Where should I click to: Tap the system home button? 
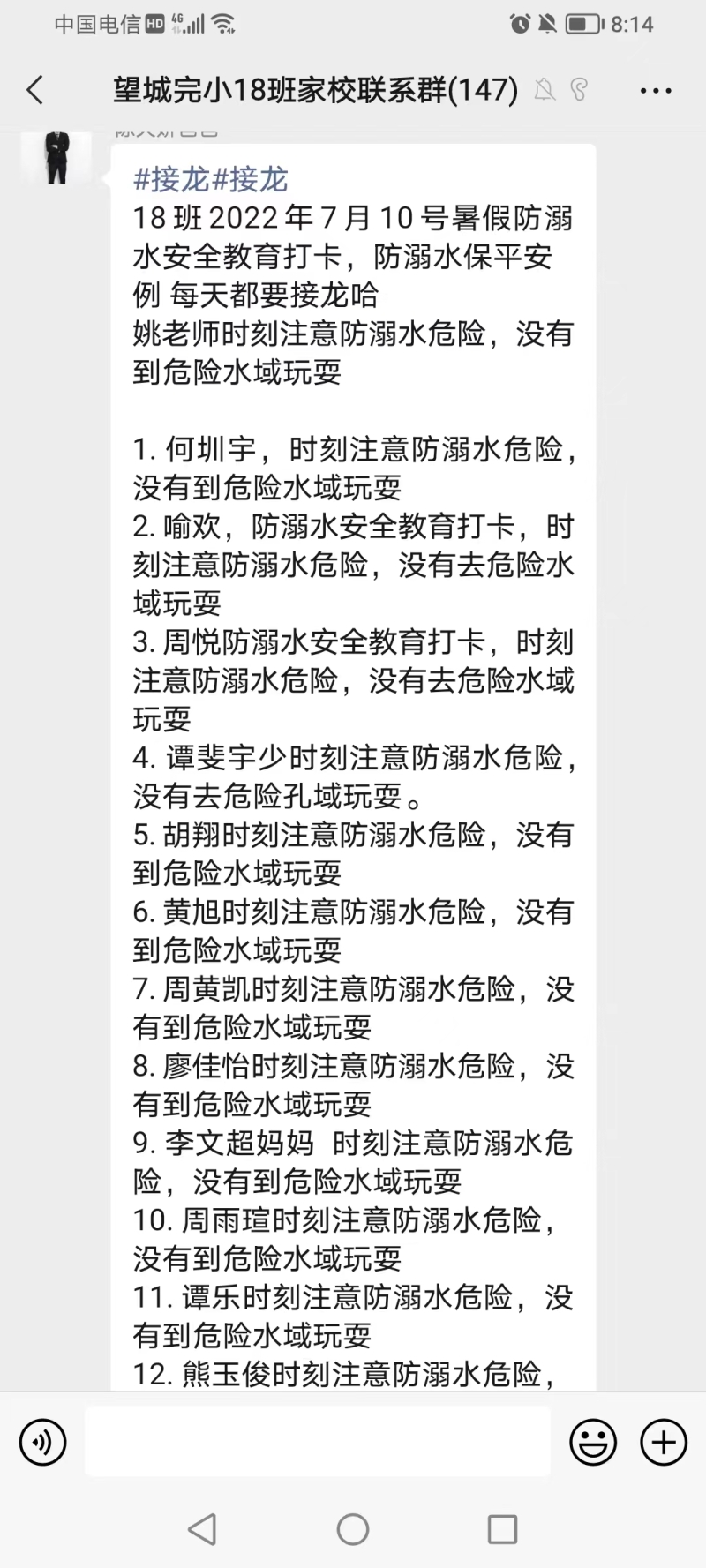pyautogui.click(x=353, y=1529)
